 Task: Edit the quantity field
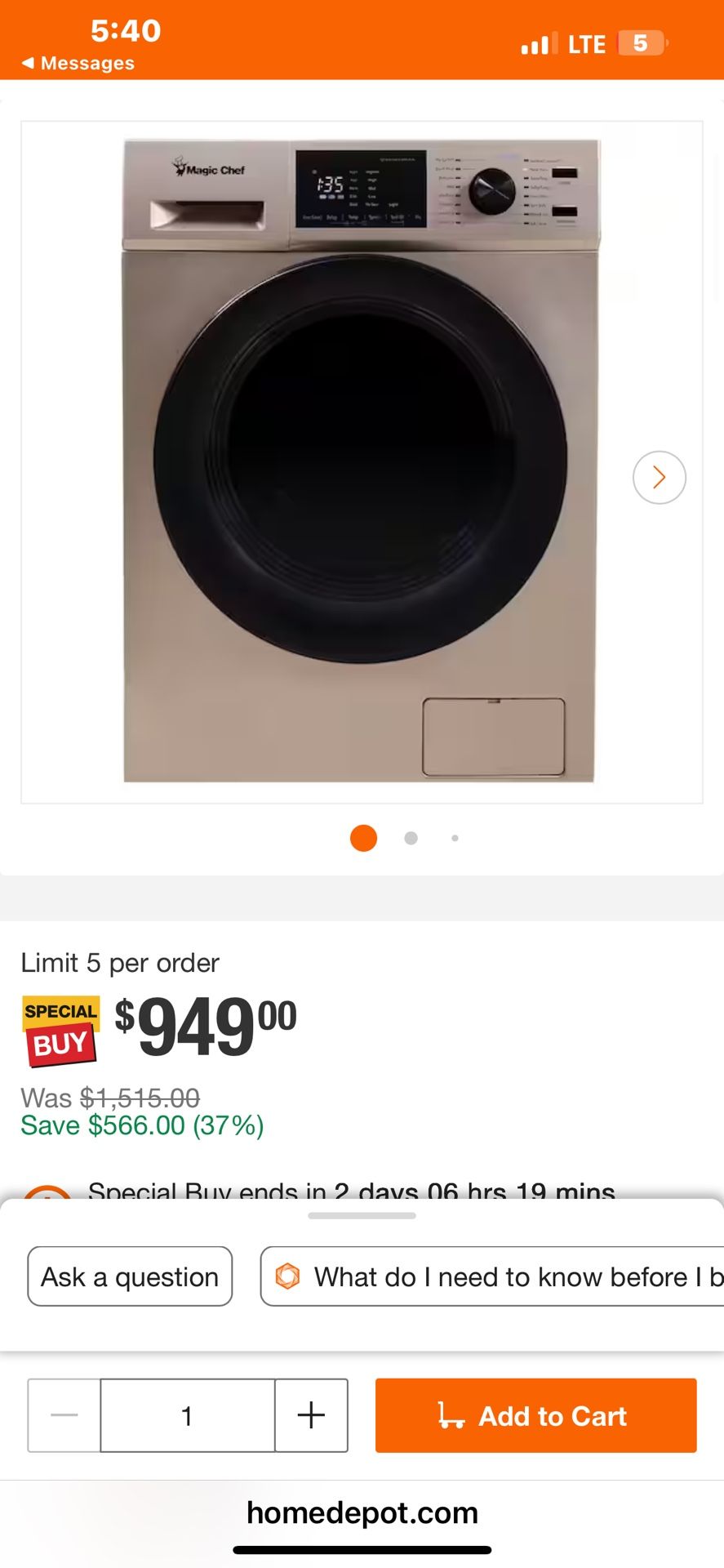(188, 1415)
